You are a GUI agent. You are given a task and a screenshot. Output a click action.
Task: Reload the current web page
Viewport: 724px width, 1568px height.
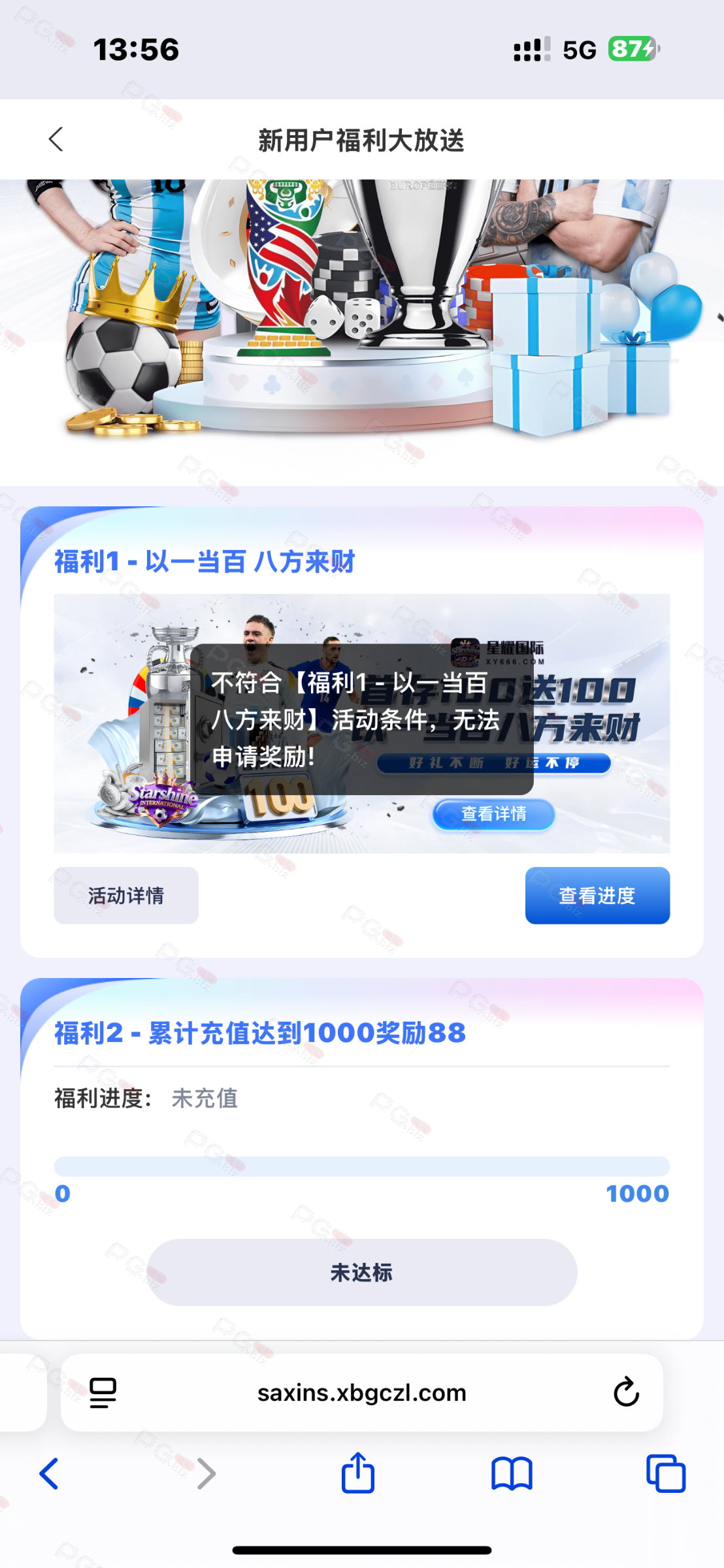click(625, 1392)
